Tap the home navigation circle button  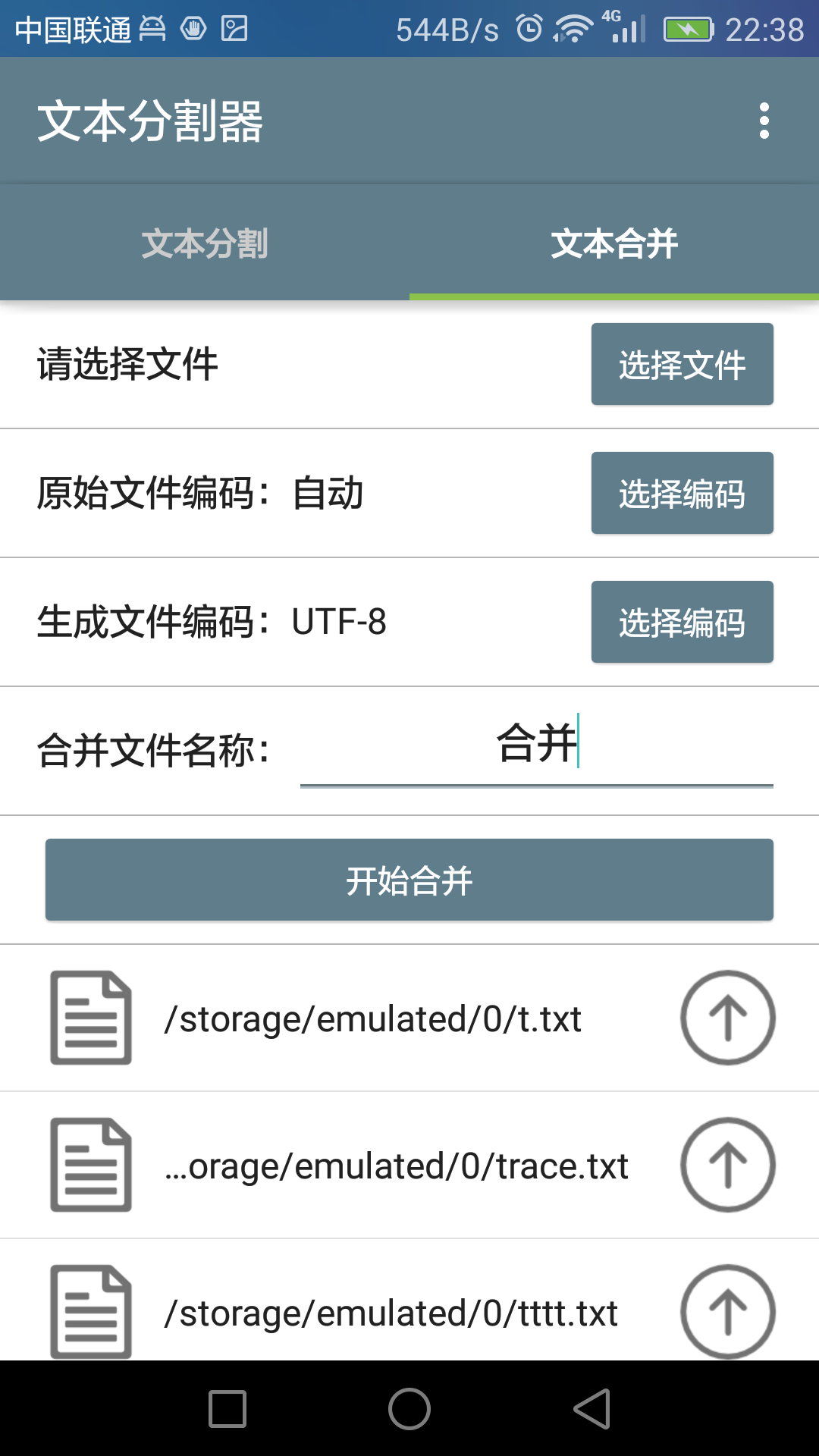[x=409, y=1407]
